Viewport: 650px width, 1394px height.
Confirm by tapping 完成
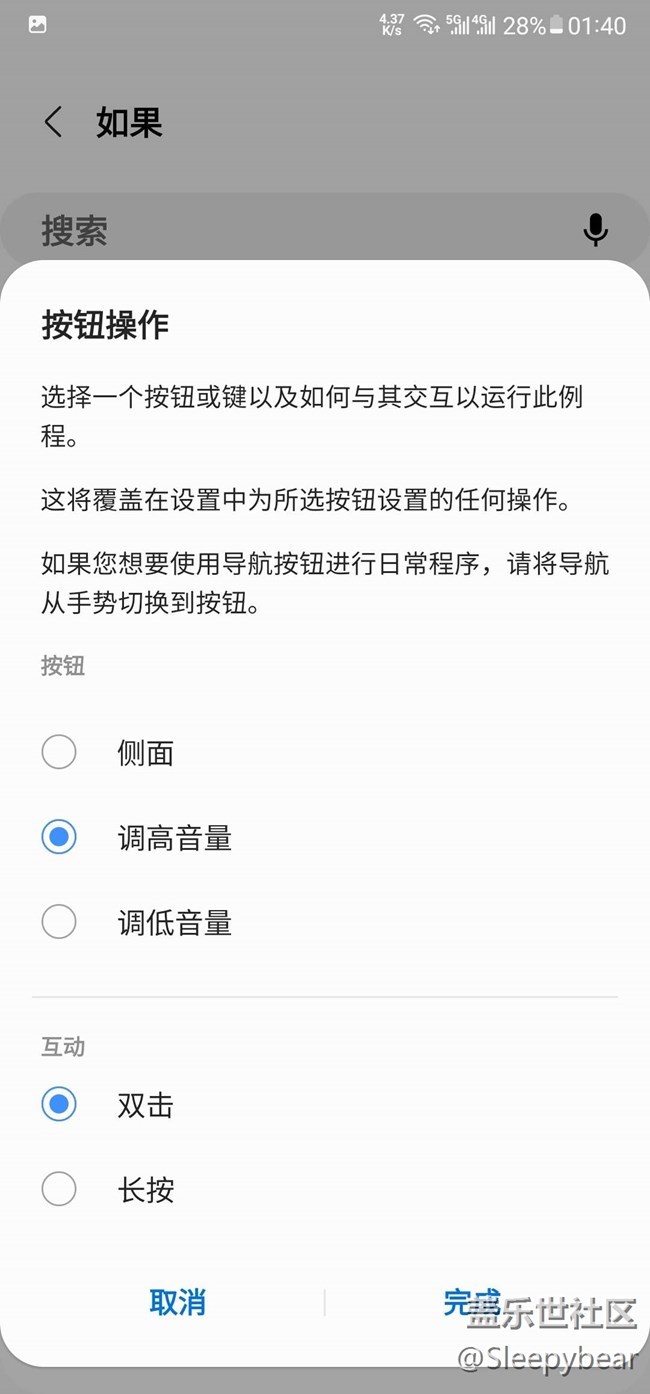point(471,1302)
